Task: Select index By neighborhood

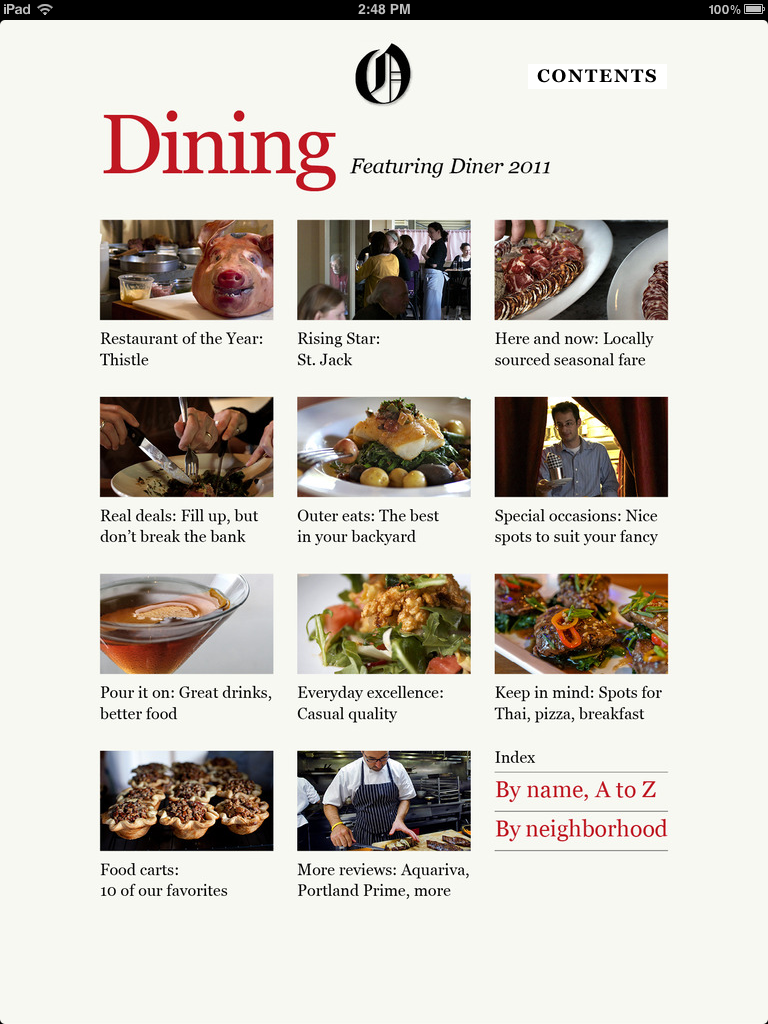Action: point(581,830)
